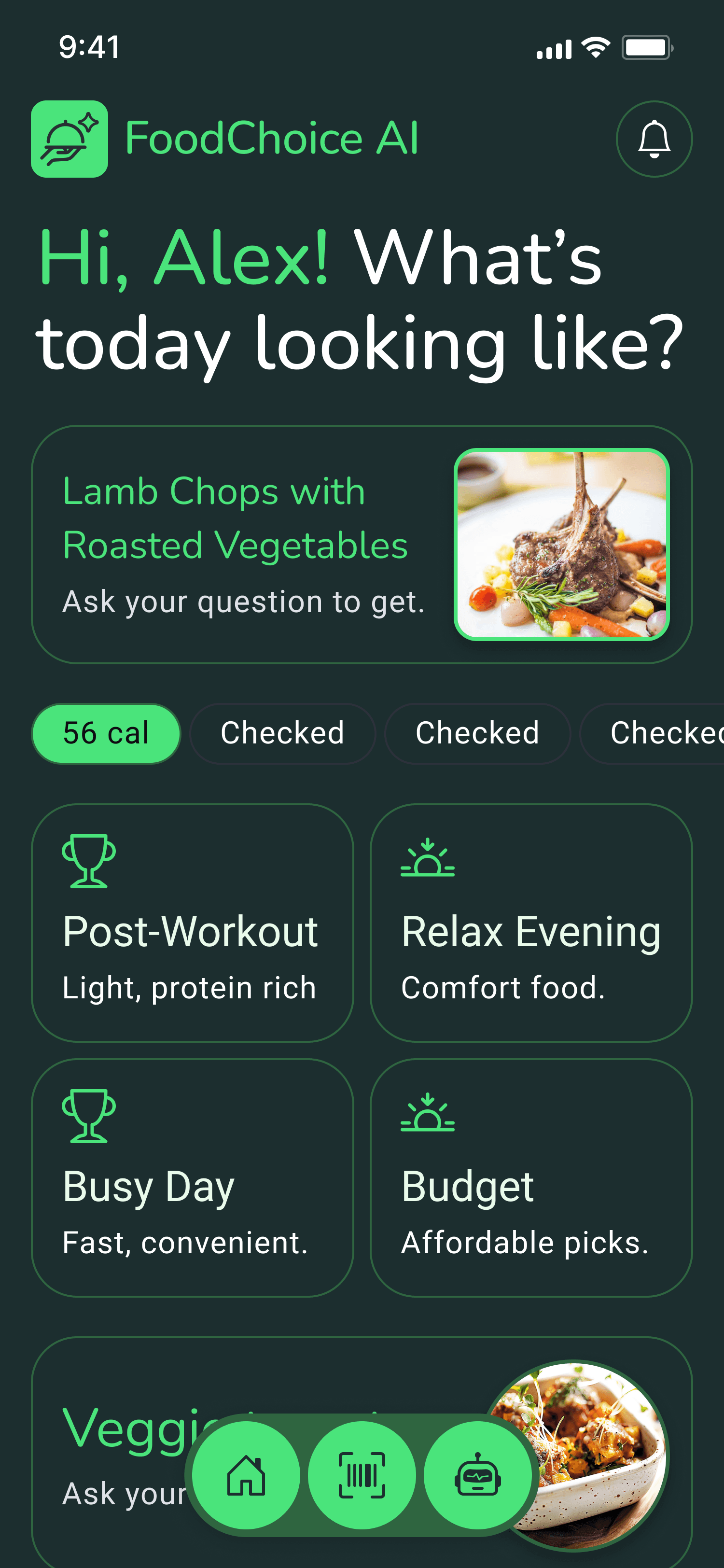
Task: View the lamb chops dish photo
Action: pyautogui.click(x=563, y=545)
